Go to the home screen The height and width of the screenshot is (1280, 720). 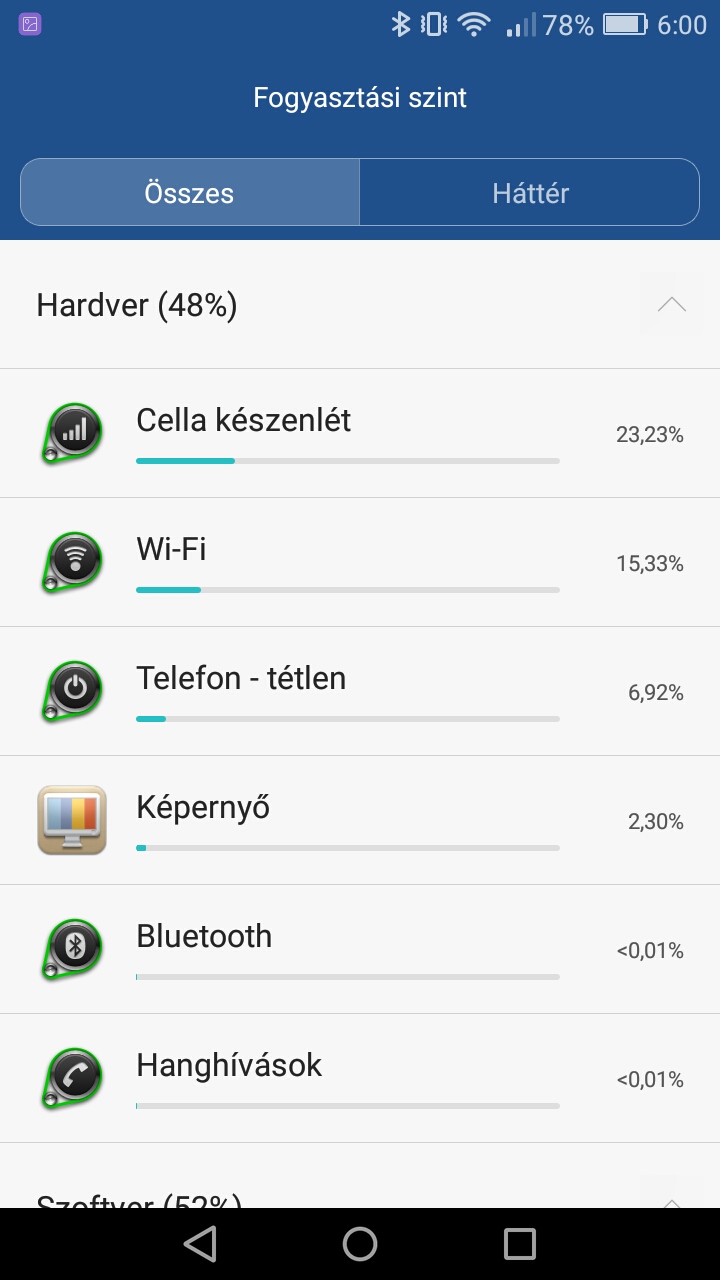click(x=360, y=1244)
